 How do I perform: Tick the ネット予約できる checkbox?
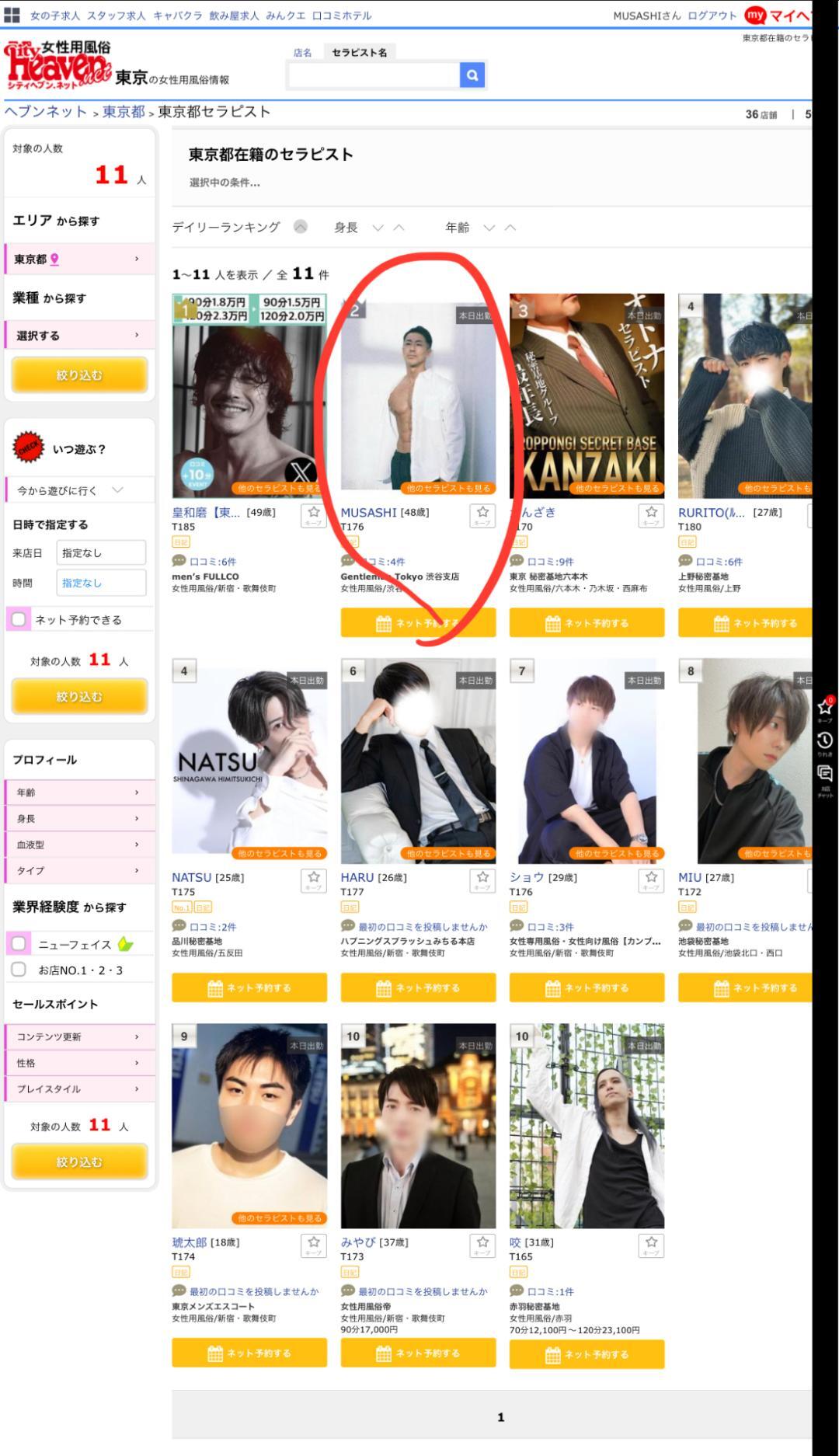[19, 619]
